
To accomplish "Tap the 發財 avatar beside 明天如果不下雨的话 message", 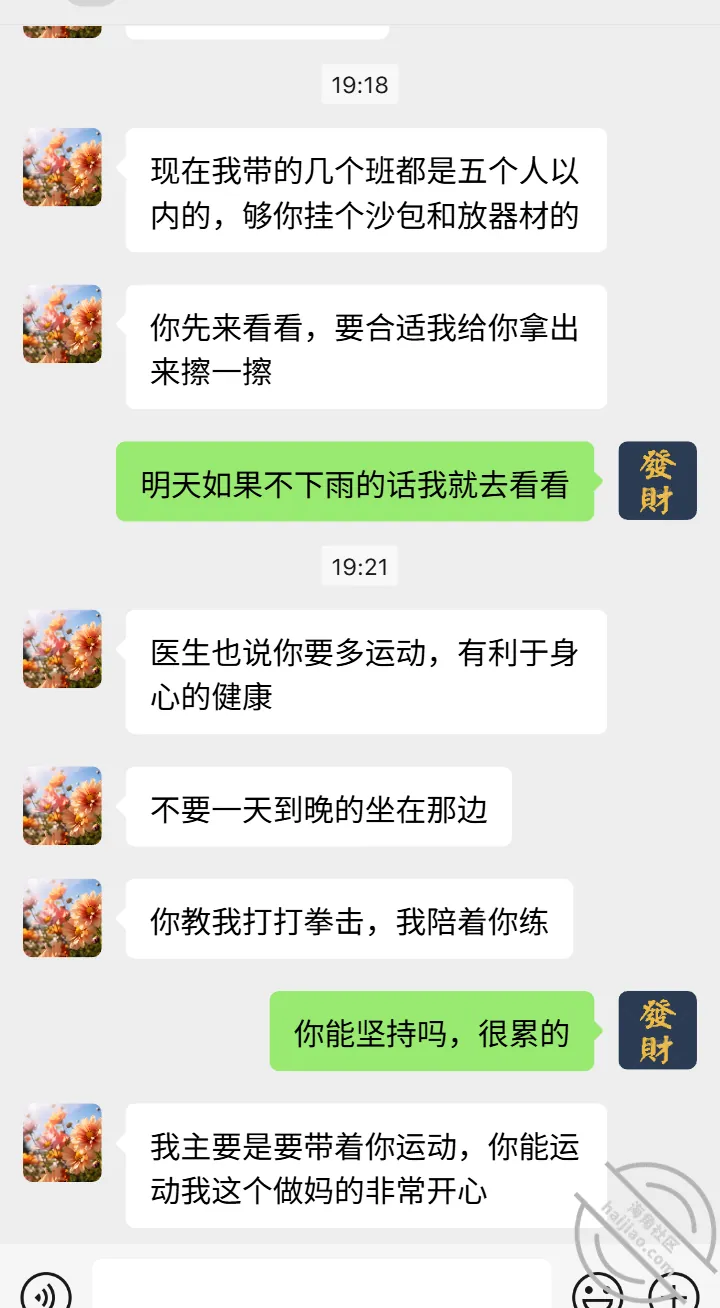I will [657, 481].
